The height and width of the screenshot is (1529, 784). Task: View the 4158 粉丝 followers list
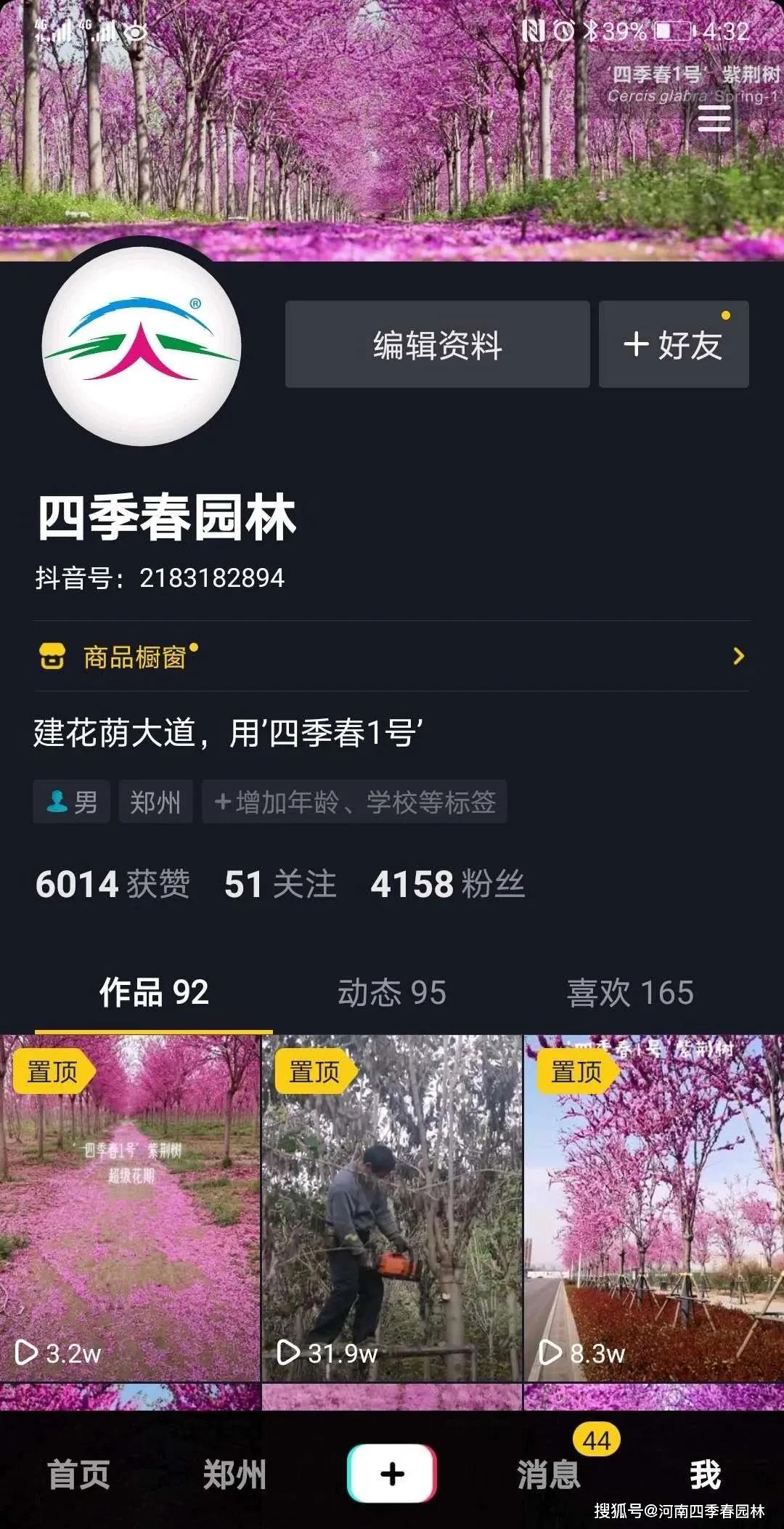[447, 884]
